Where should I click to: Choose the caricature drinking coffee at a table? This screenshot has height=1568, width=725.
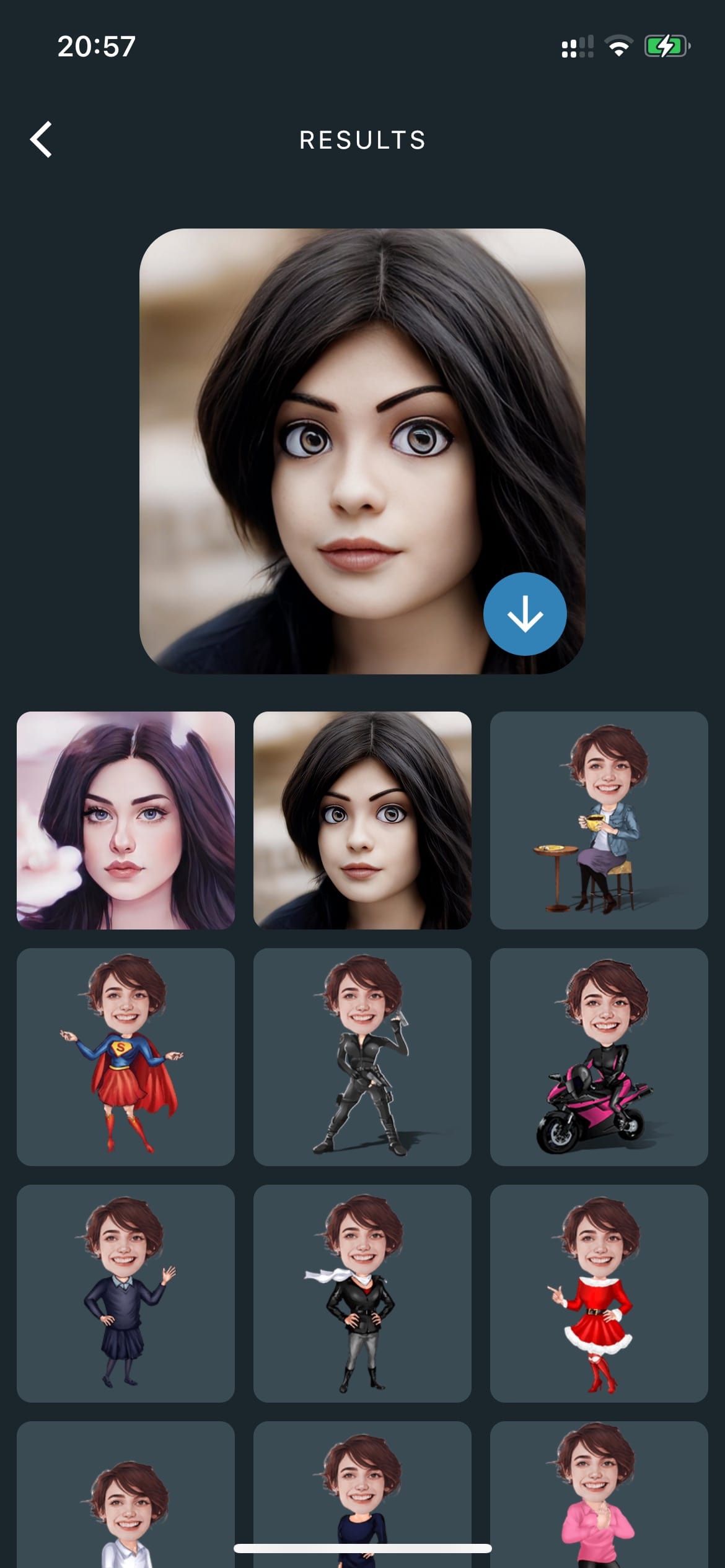point(599,820)
